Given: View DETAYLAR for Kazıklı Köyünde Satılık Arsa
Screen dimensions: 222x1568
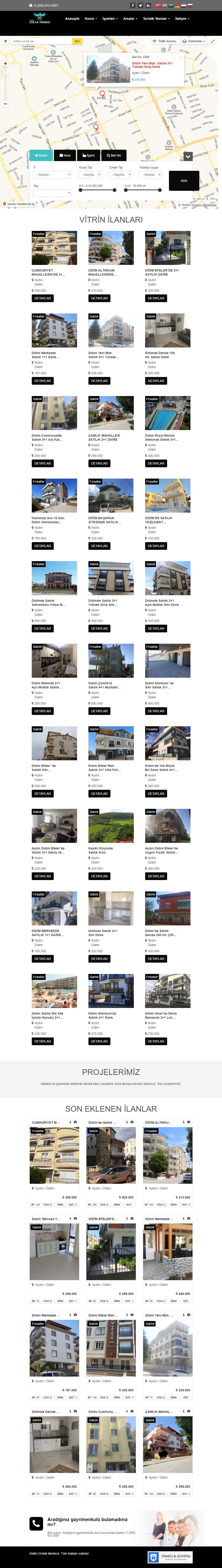Looking at the screenshot, I should (99, 876).
